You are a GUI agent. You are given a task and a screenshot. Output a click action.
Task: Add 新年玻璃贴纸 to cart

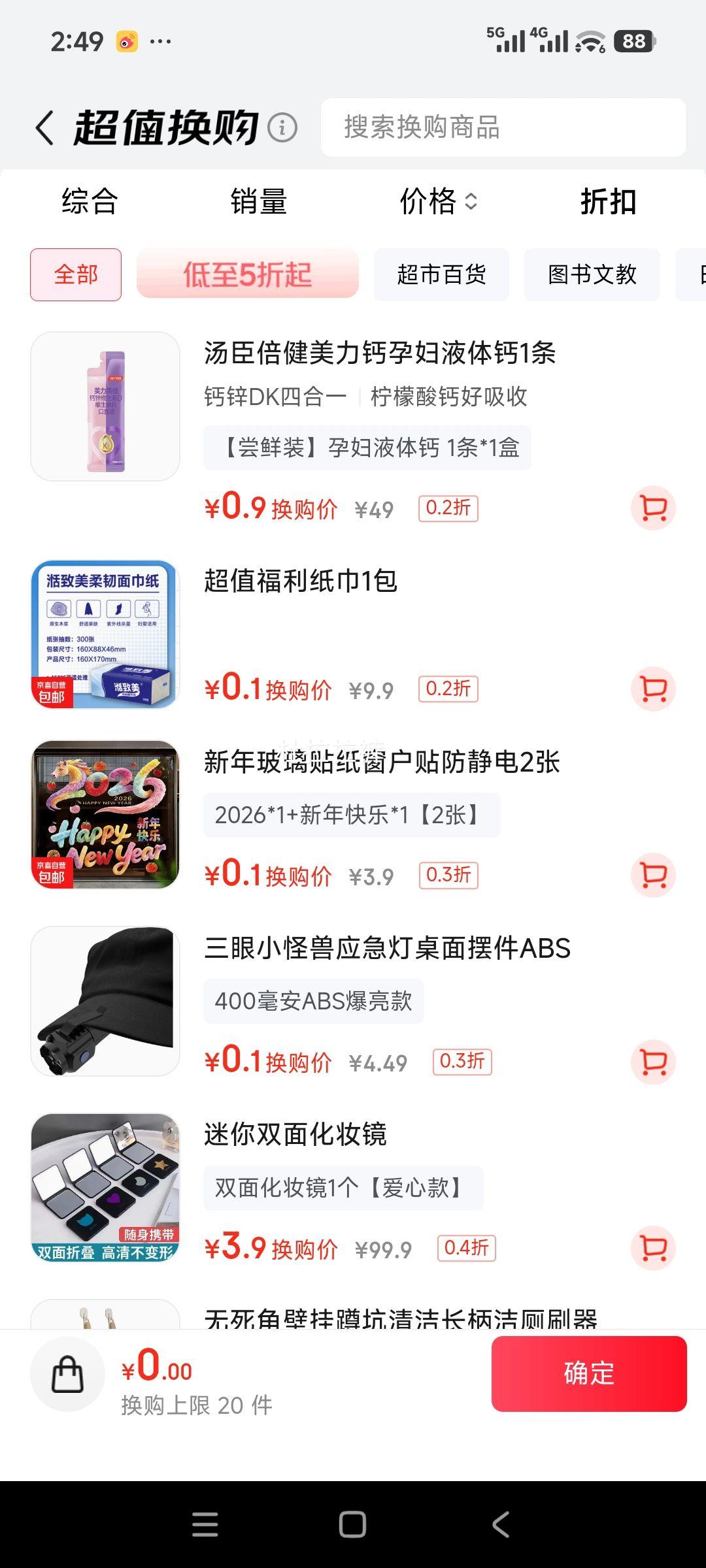[653, 875]
